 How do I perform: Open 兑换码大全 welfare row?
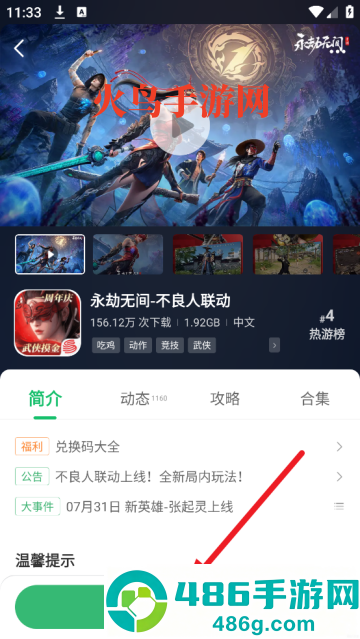click(x=180, y=447)
